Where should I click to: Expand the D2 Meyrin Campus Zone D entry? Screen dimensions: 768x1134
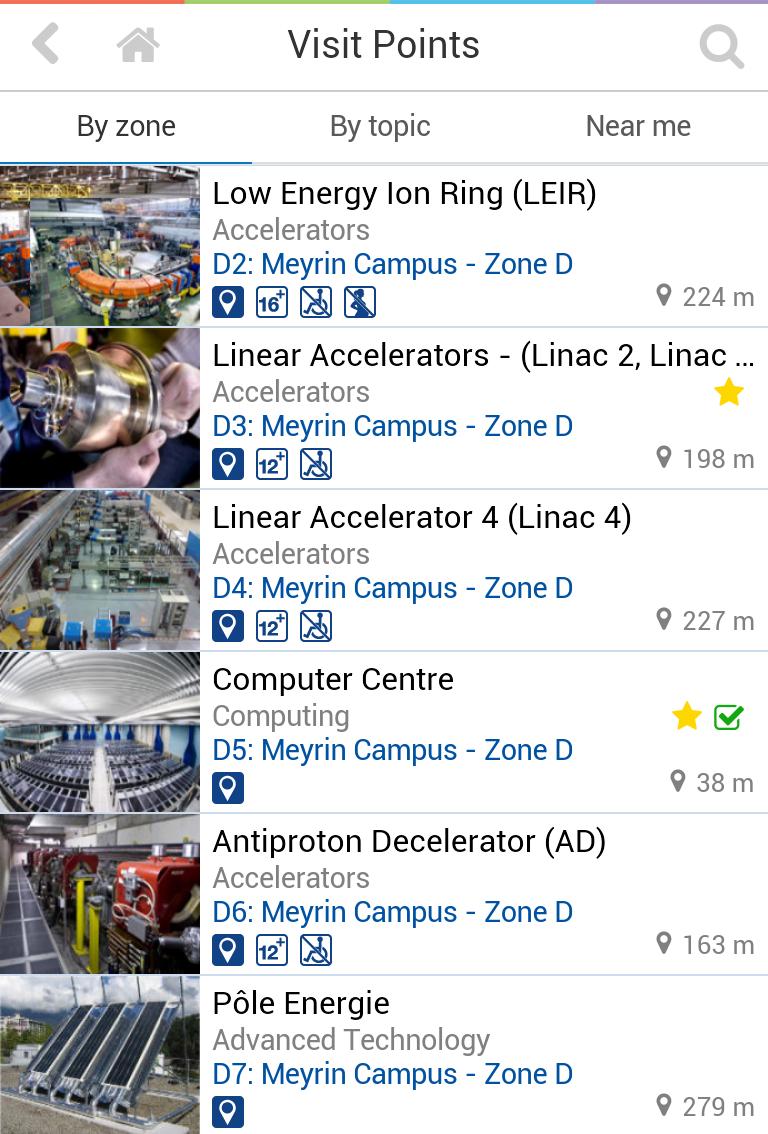(392, 263)
